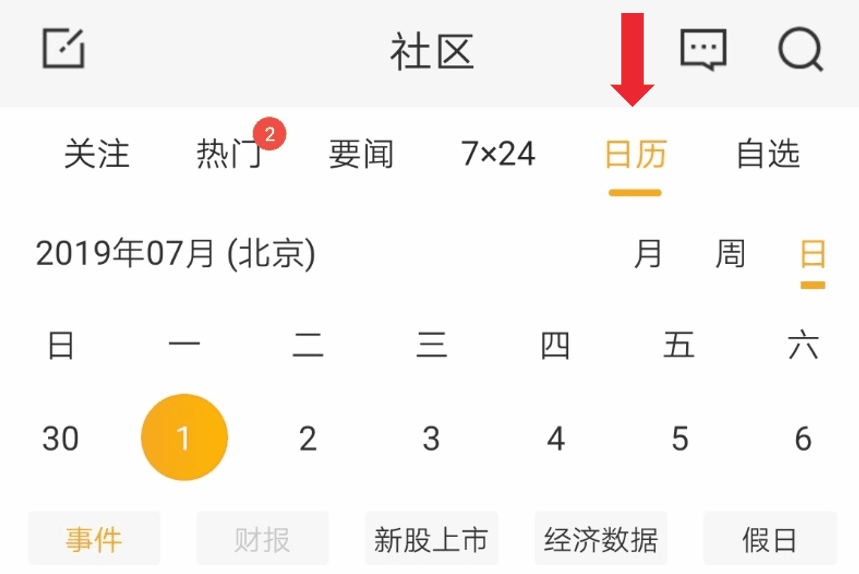
Task: Switch to the 关注 tab
Action: click(97, 154)
